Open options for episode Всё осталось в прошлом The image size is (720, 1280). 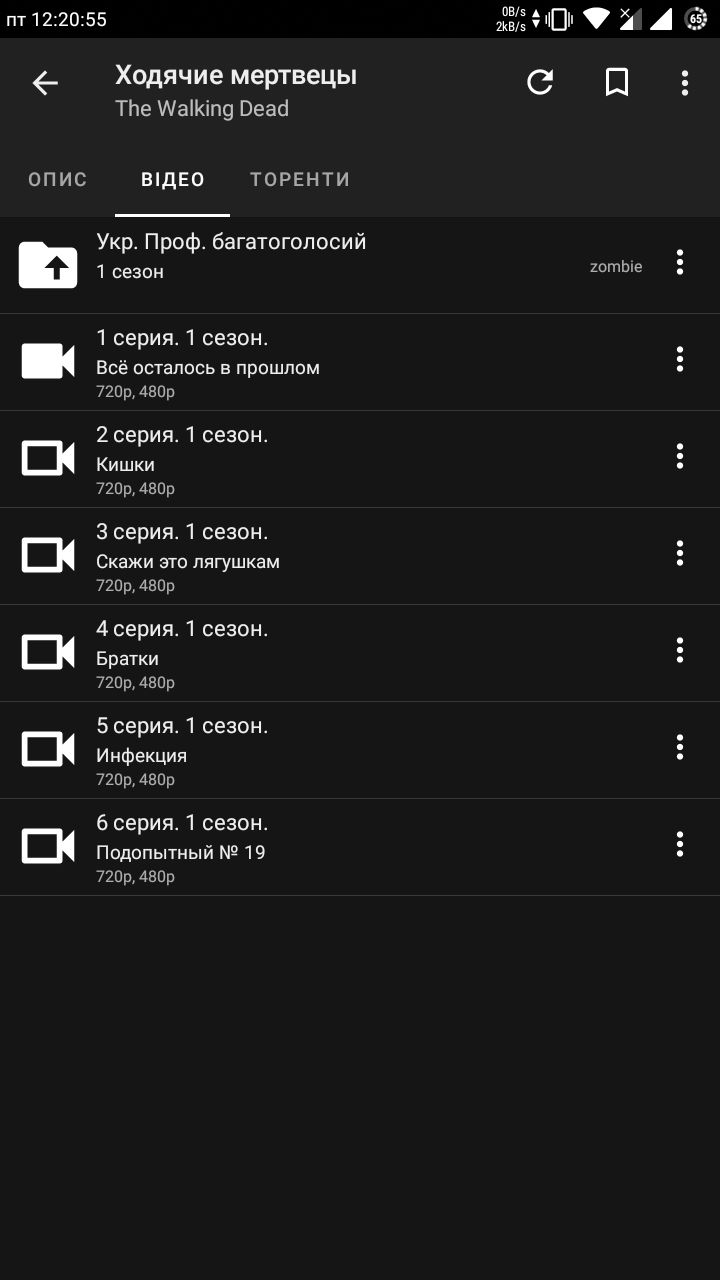(680, 359)
